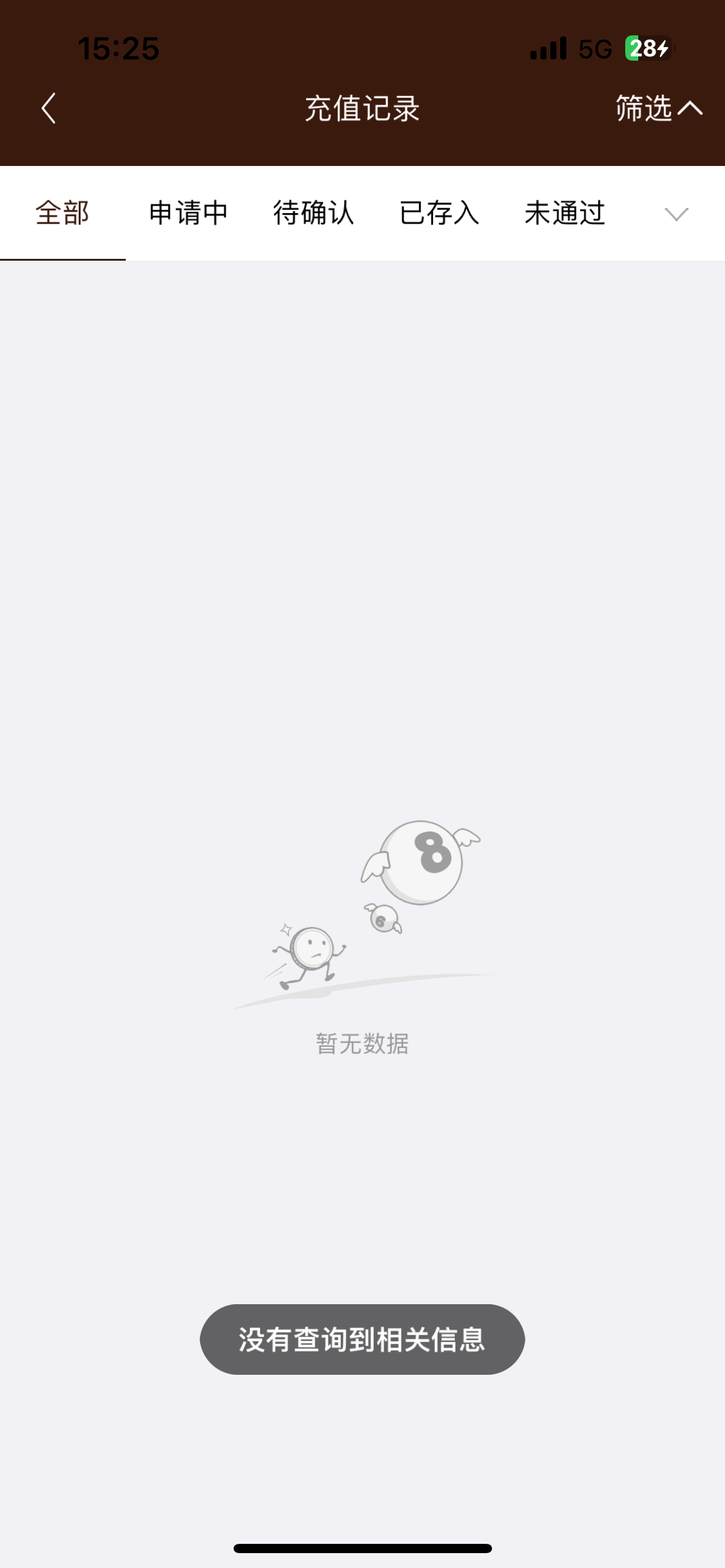View the 未通过 records tab

(x=565, y=214)
